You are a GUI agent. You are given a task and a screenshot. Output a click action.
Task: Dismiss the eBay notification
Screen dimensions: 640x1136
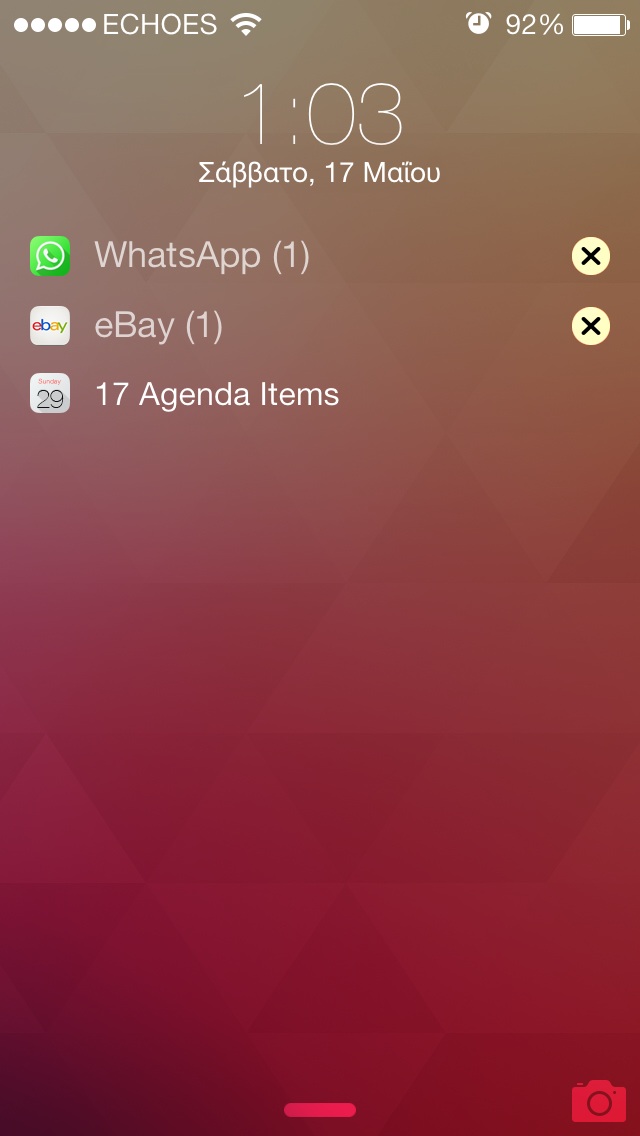(x=591, y=326)
